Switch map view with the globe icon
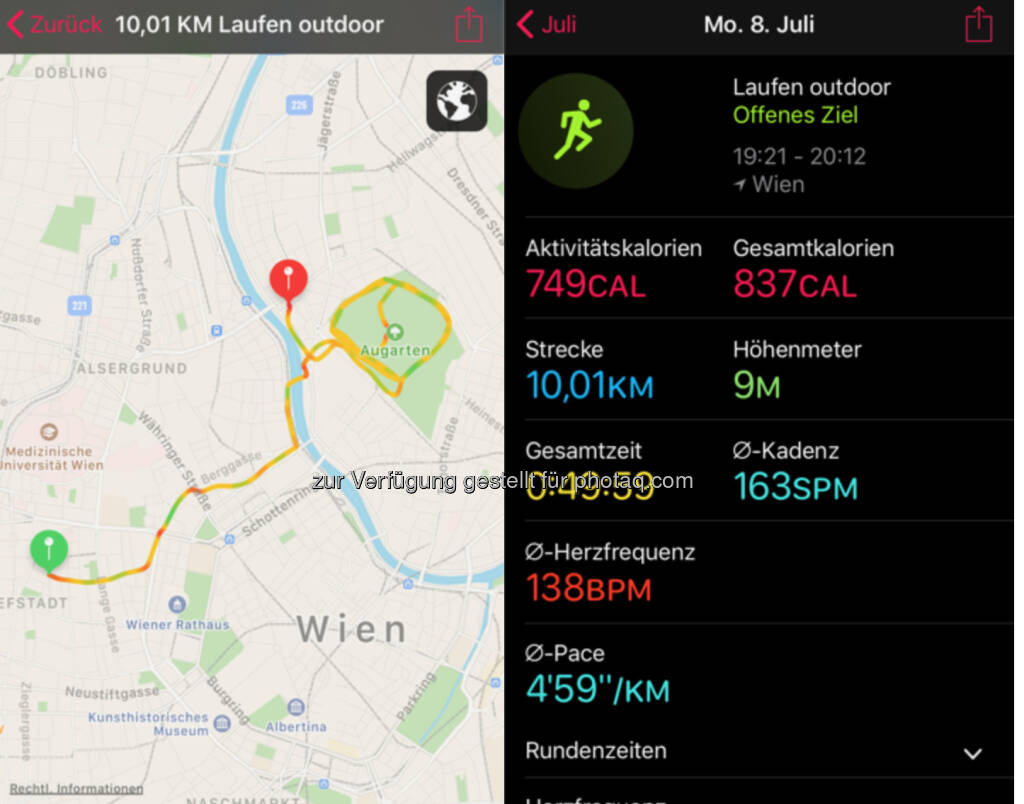Screen dimensions: 1024x804 pos(457,100)
